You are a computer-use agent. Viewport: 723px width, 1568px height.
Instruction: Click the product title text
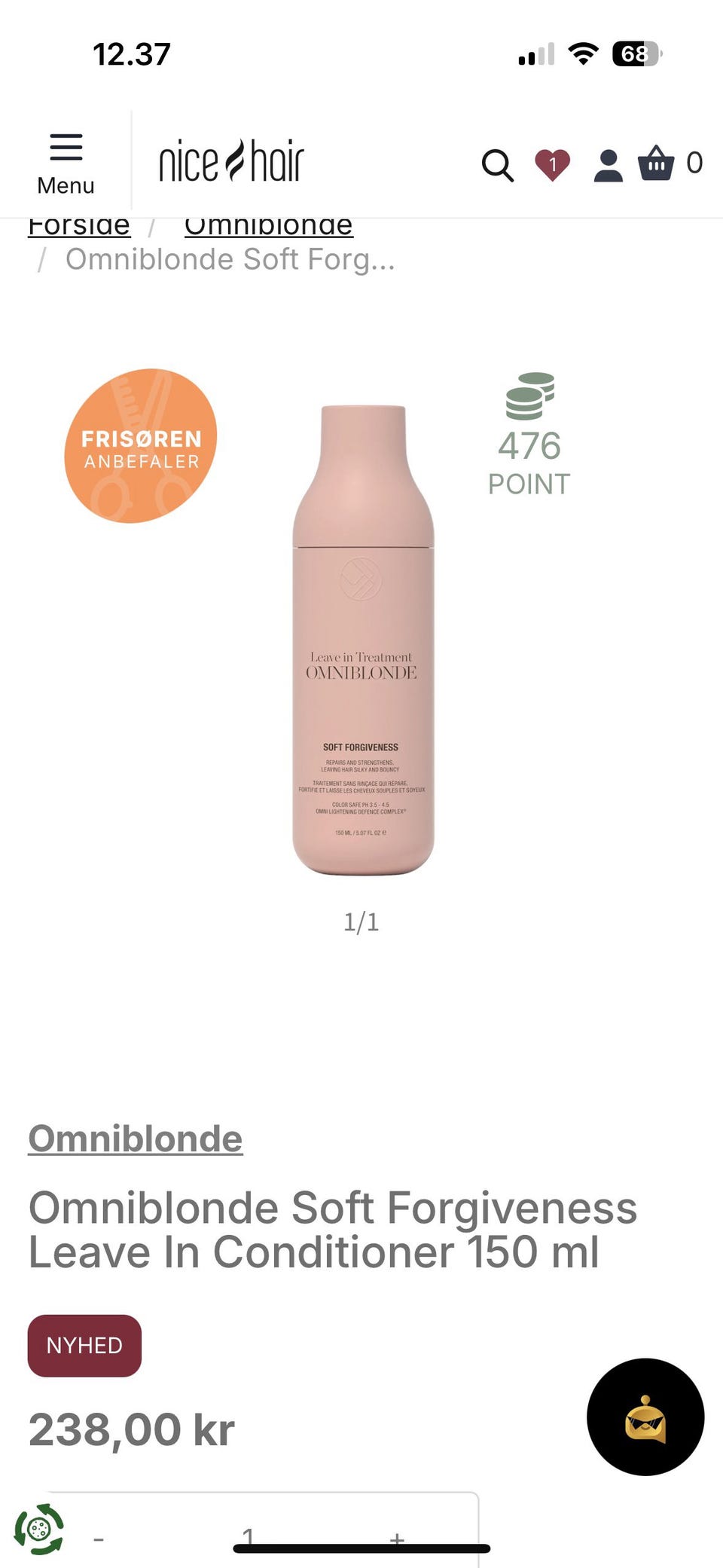331,1230
